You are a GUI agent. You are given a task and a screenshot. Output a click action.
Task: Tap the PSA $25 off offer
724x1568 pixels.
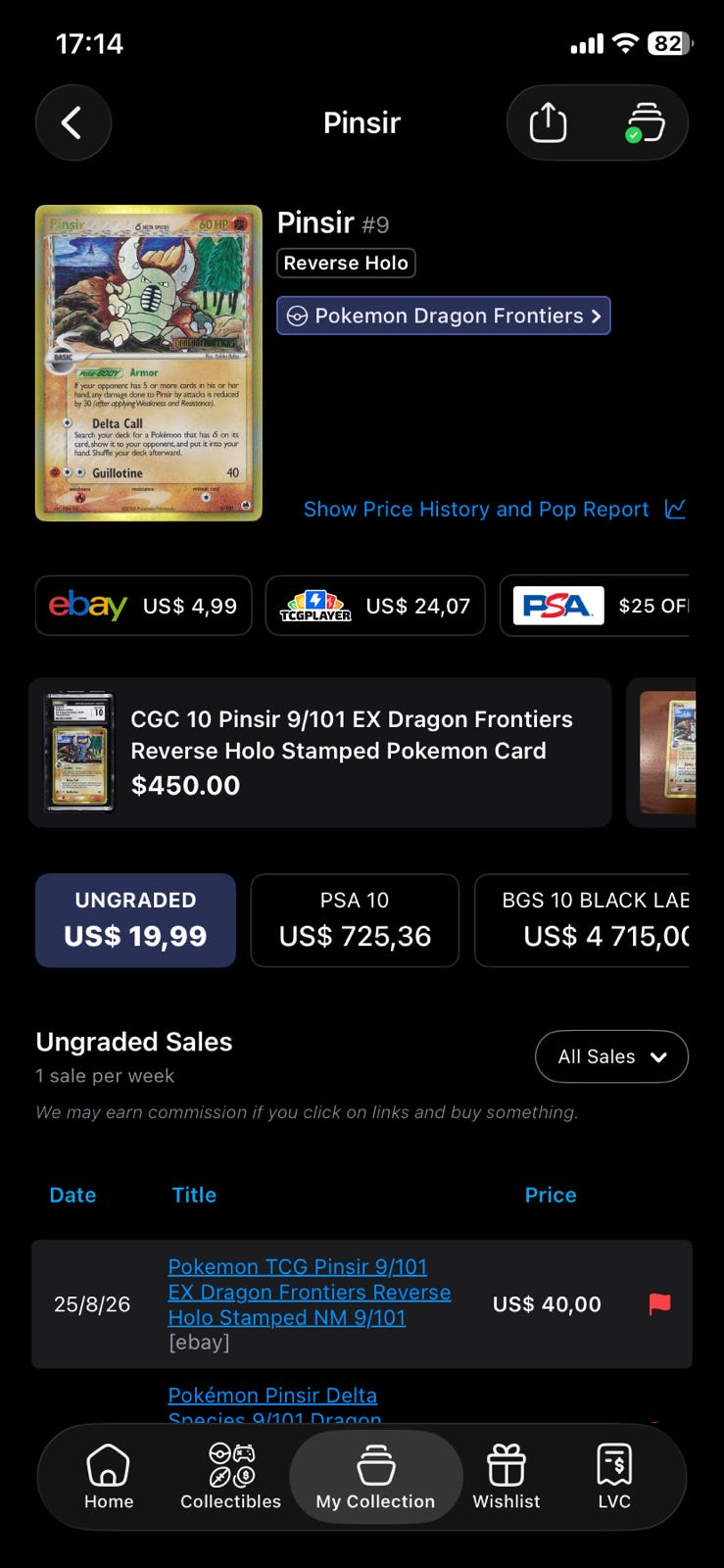[x=595, y=606]
